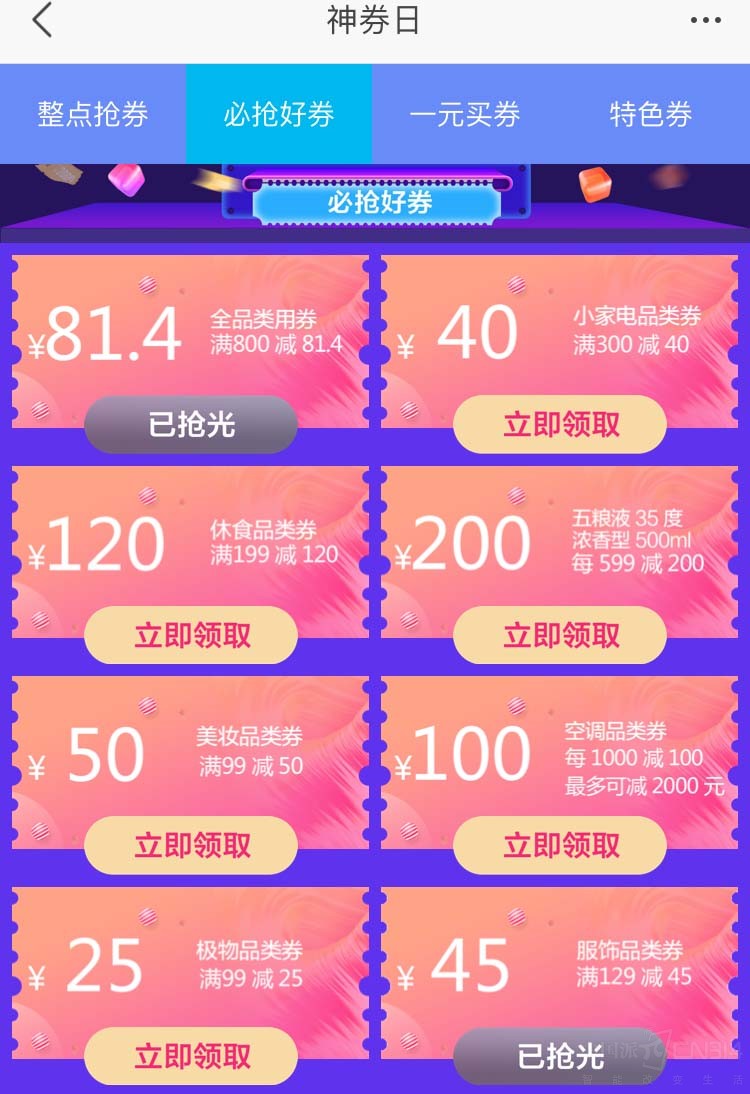Claim the ¥120 休食品类券 coupon

tap(191, 635)
